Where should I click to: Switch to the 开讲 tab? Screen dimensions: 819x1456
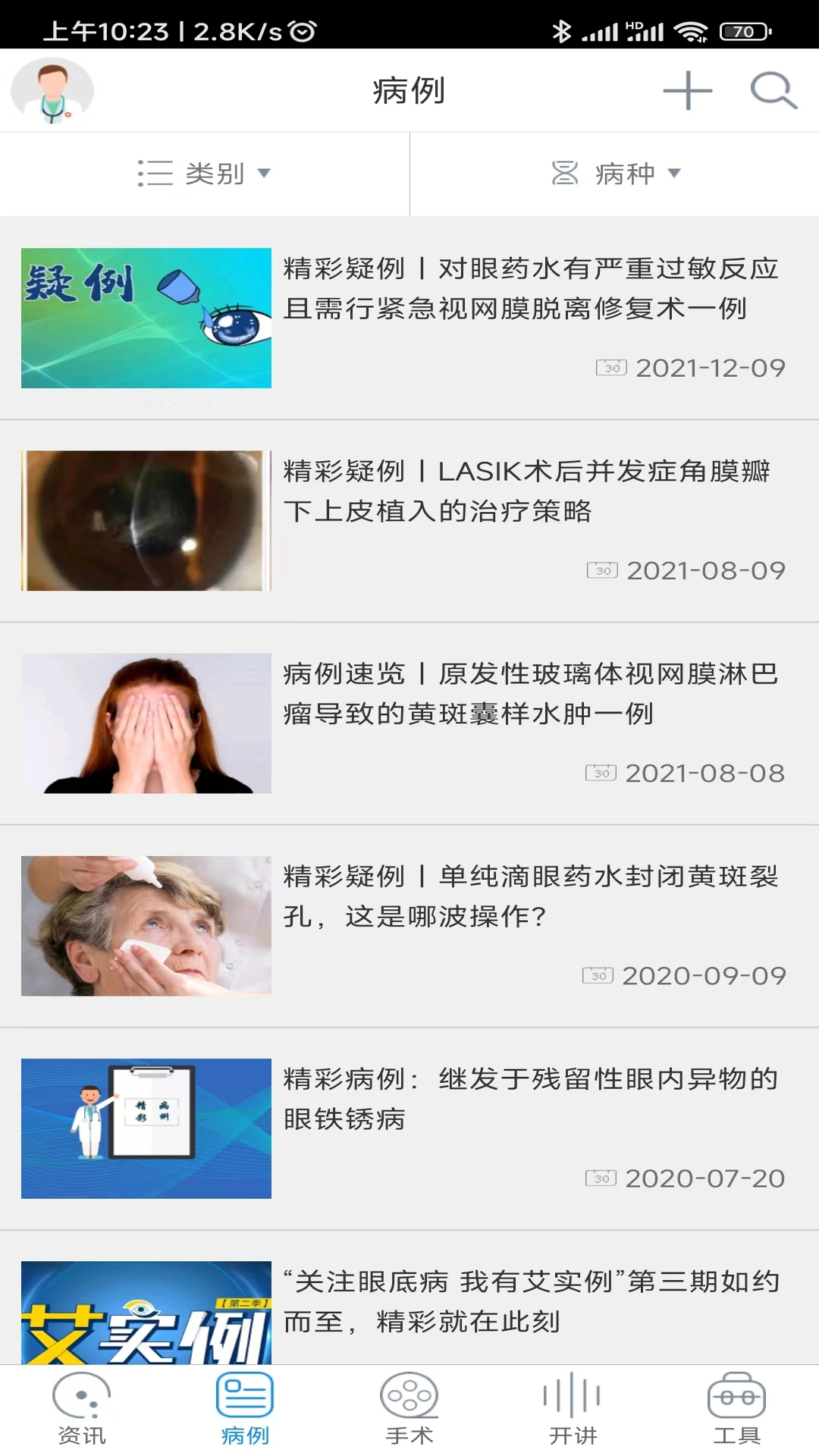tap(573, 1409)
